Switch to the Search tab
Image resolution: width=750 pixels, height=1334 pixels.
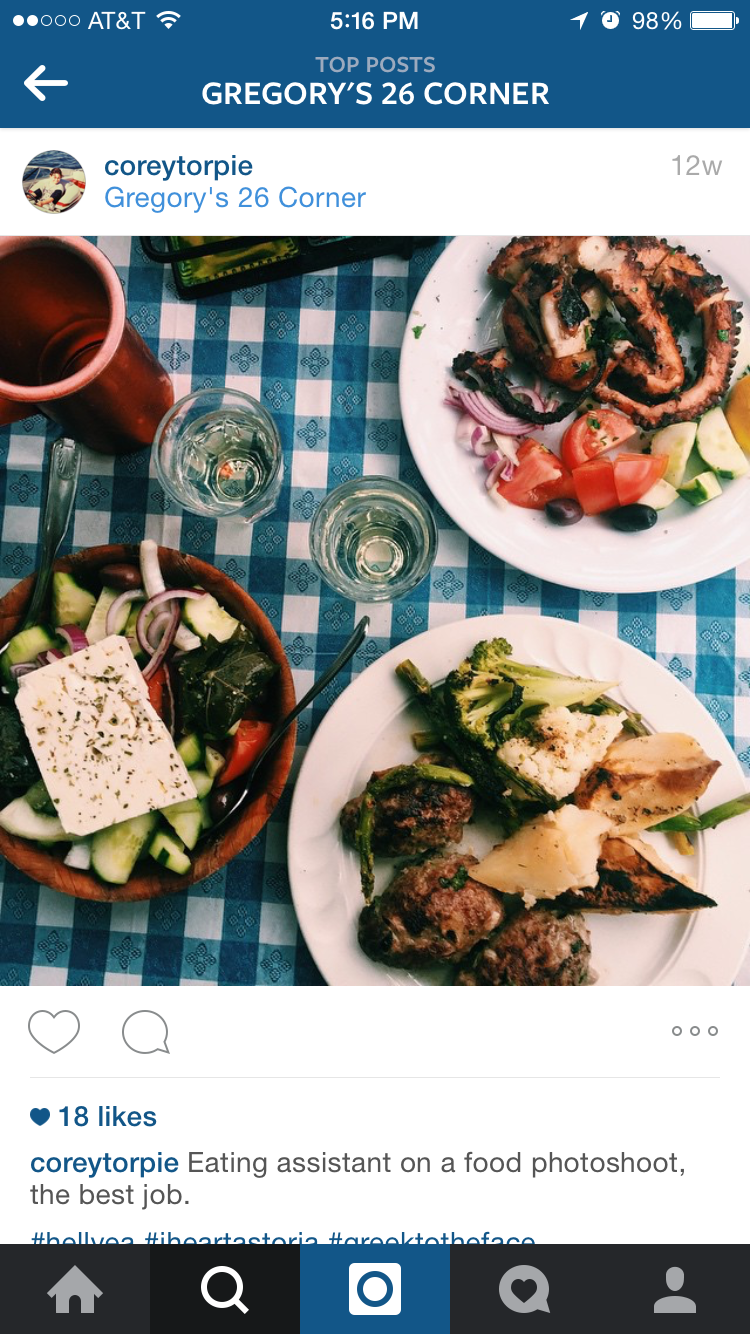(x=225, y=1290)
